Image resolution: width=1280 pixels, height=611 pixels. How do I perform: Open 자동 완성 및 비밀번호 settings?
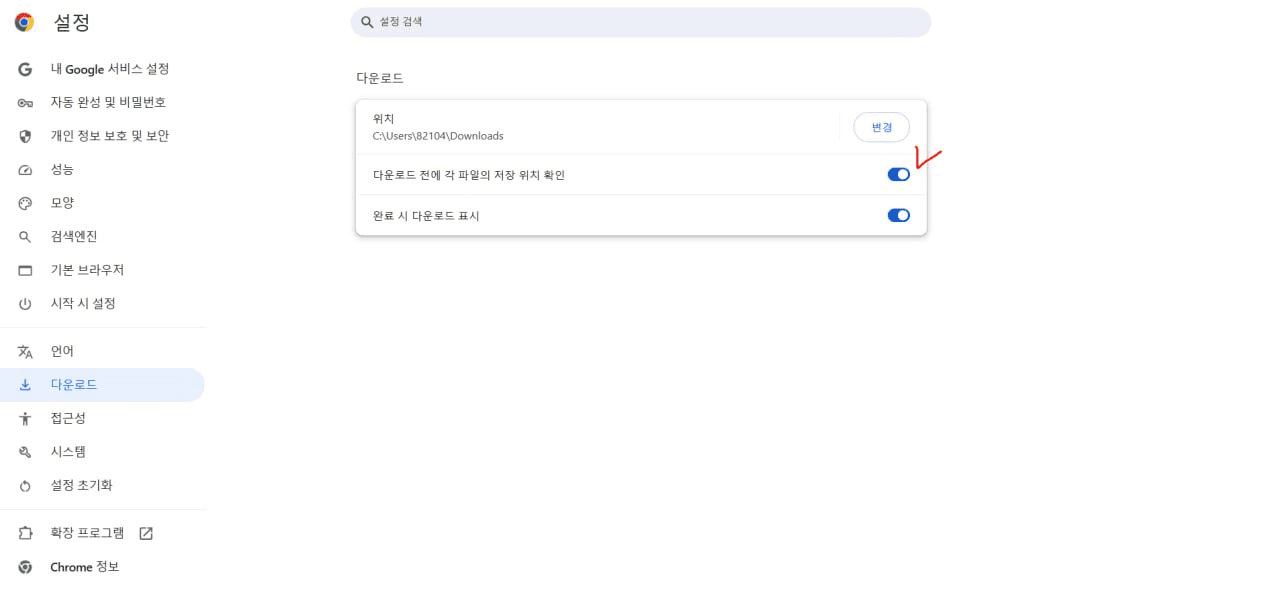[107, 102]
